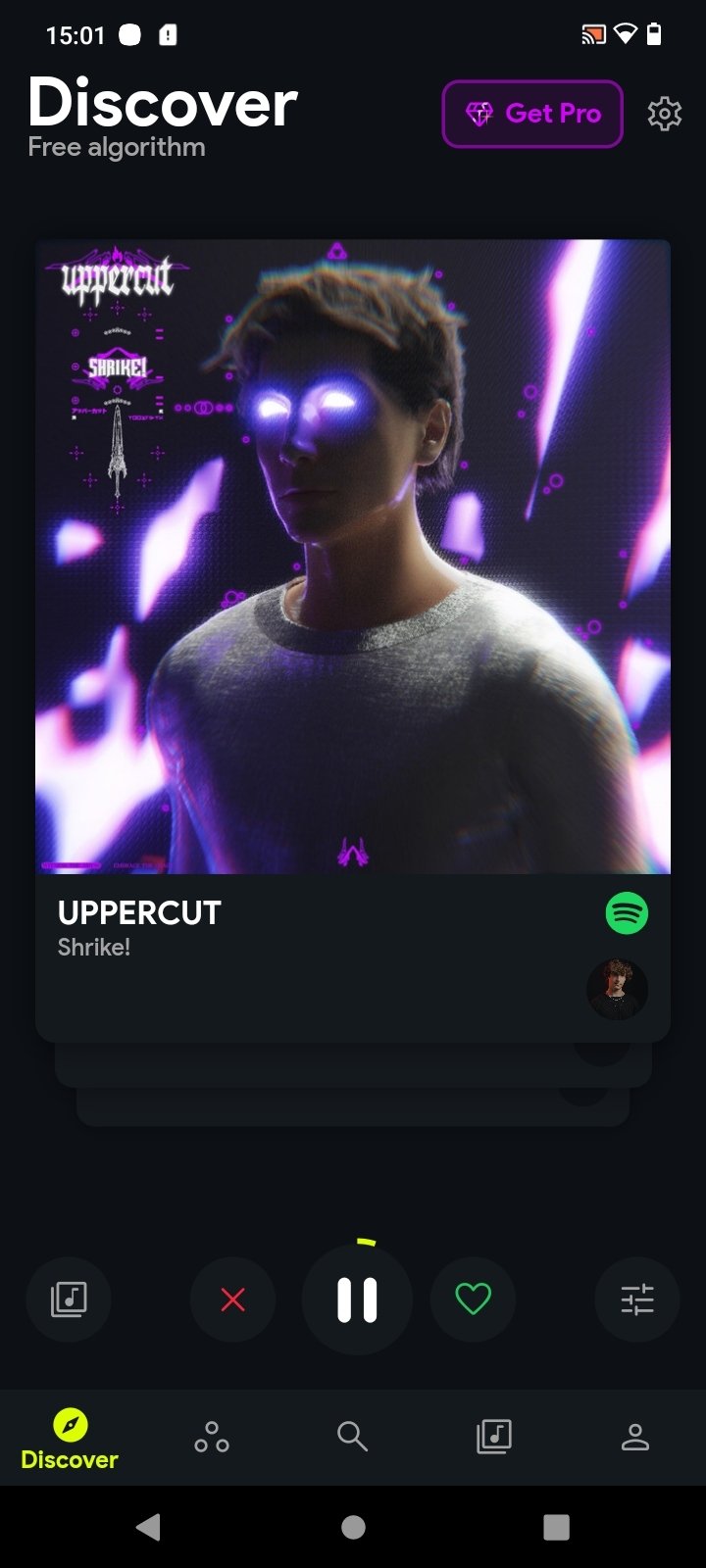This screenshot has width=706, height=1568.
Task: Open UPPERCUT in Spotify
Action: pos(627,913)
